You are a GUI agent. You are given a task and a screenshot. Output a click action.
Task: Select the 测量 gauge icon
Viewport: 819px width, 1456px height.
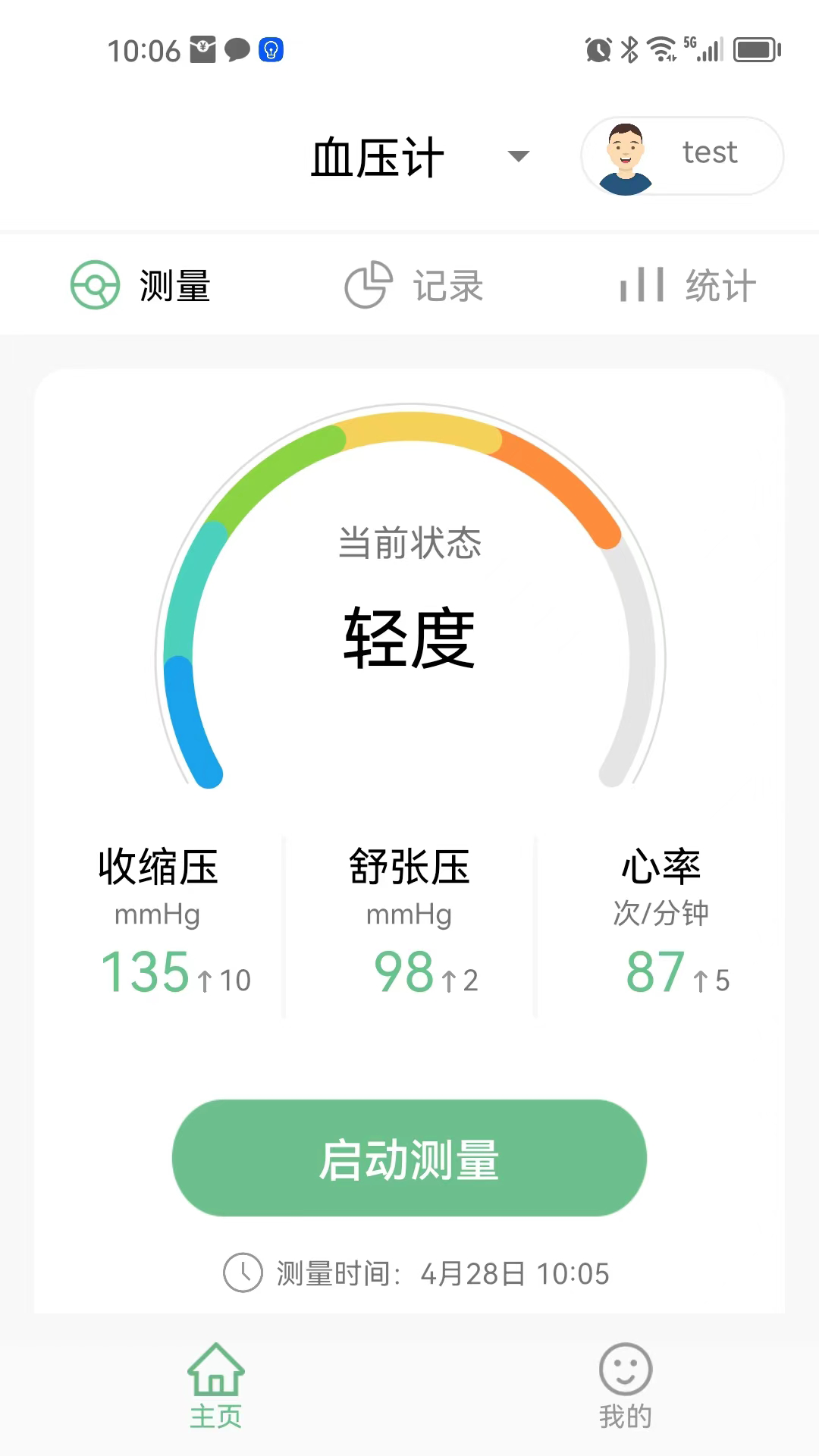(94, 285)
